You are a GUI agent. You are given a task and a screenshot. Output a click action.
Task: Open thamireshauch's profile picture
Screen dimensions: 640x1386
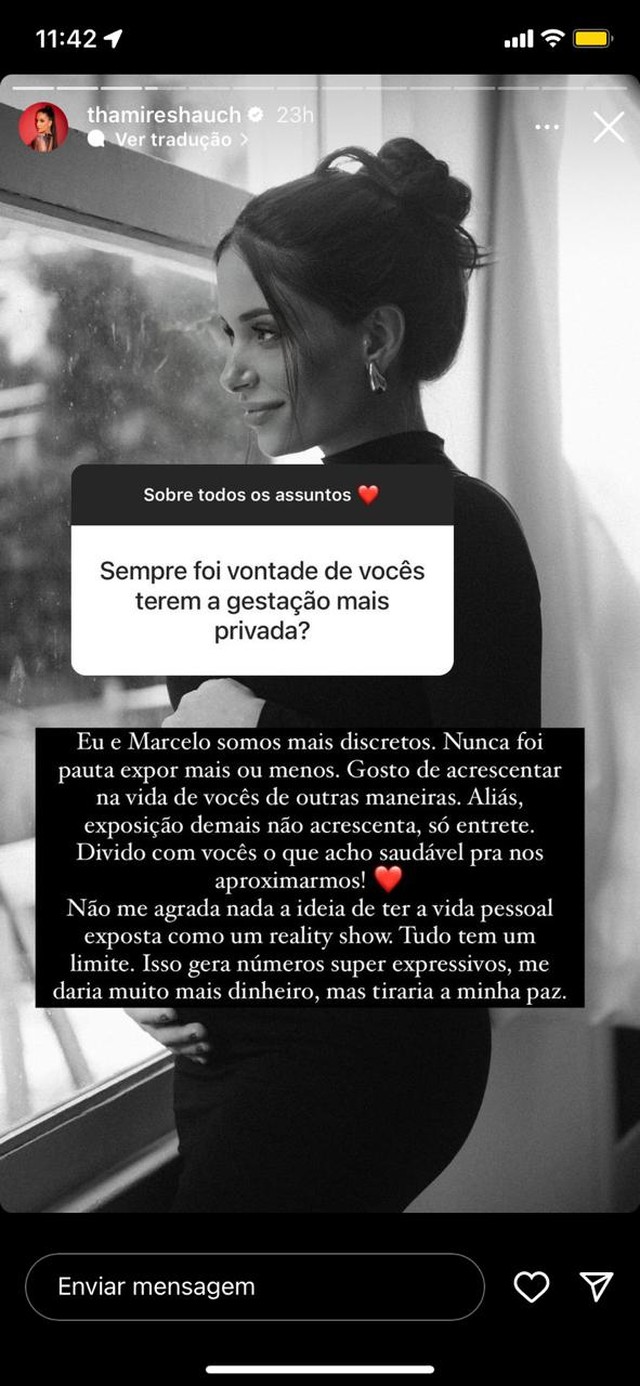coord(44,127)
